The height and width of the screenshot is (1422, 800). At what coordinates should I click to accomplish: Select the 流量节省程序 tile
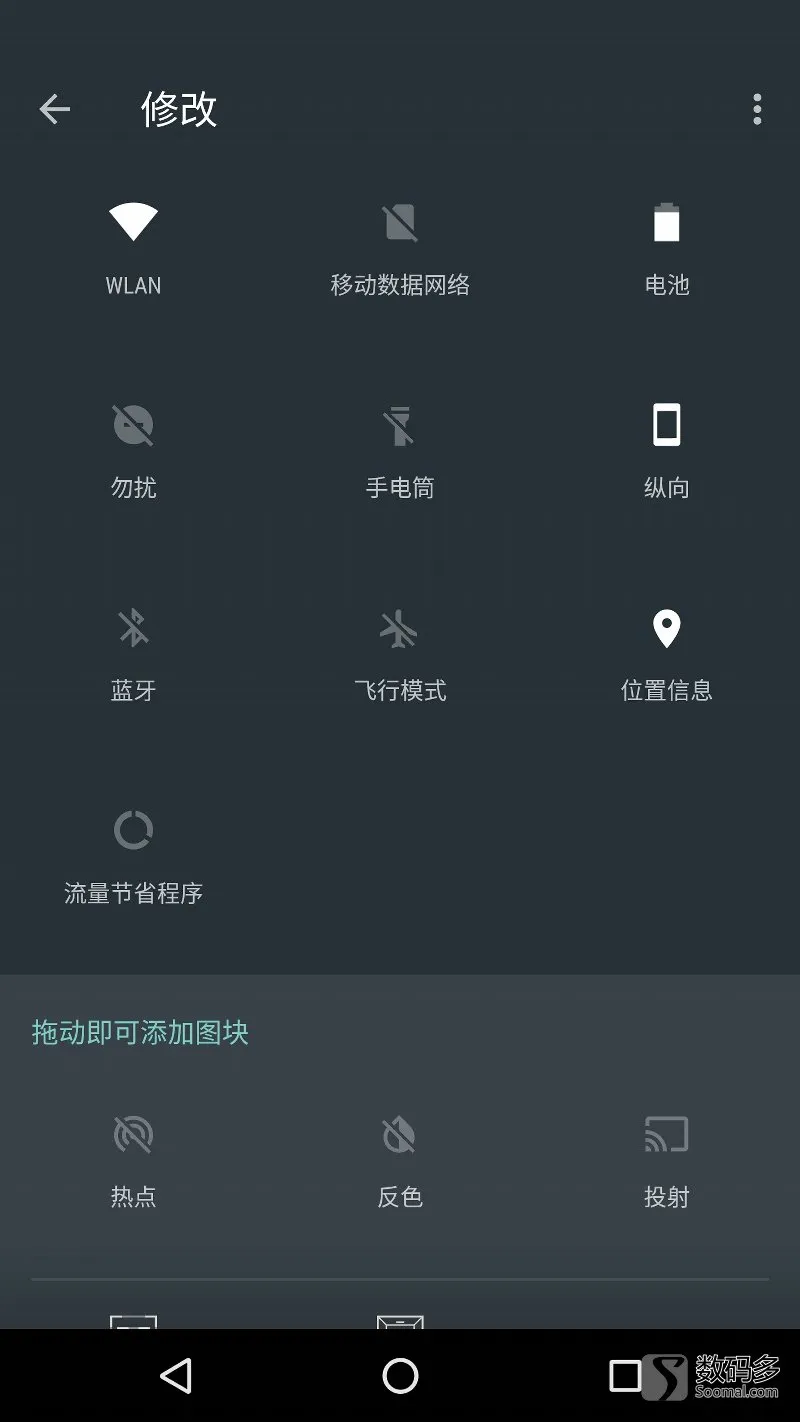point(133,857)
